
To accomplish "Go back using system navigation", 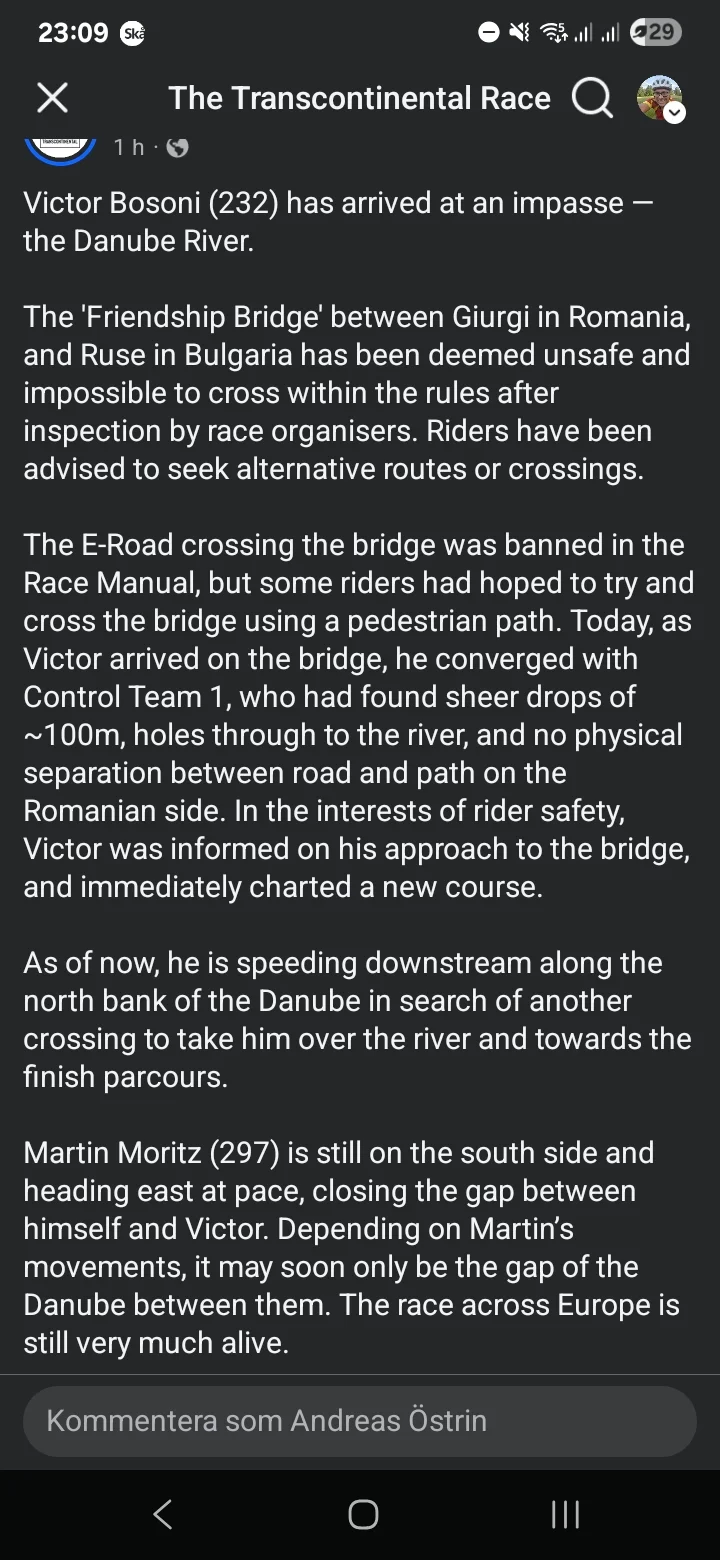I will (x=163, y=1514).
